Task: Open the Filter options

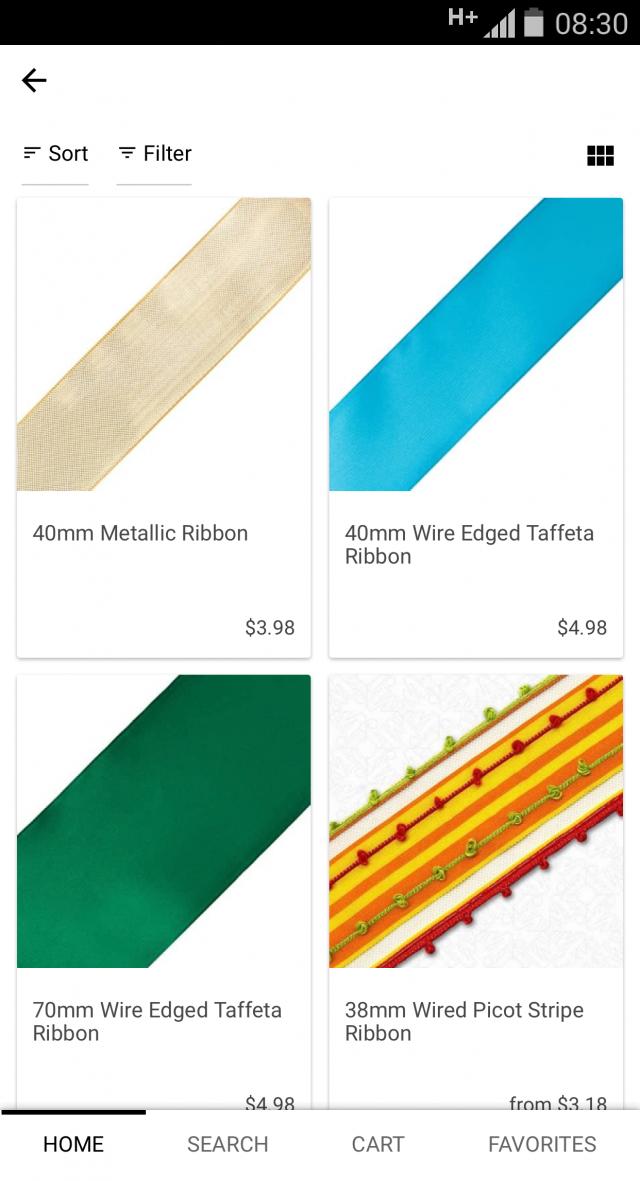Action: (x=155, y=154)
